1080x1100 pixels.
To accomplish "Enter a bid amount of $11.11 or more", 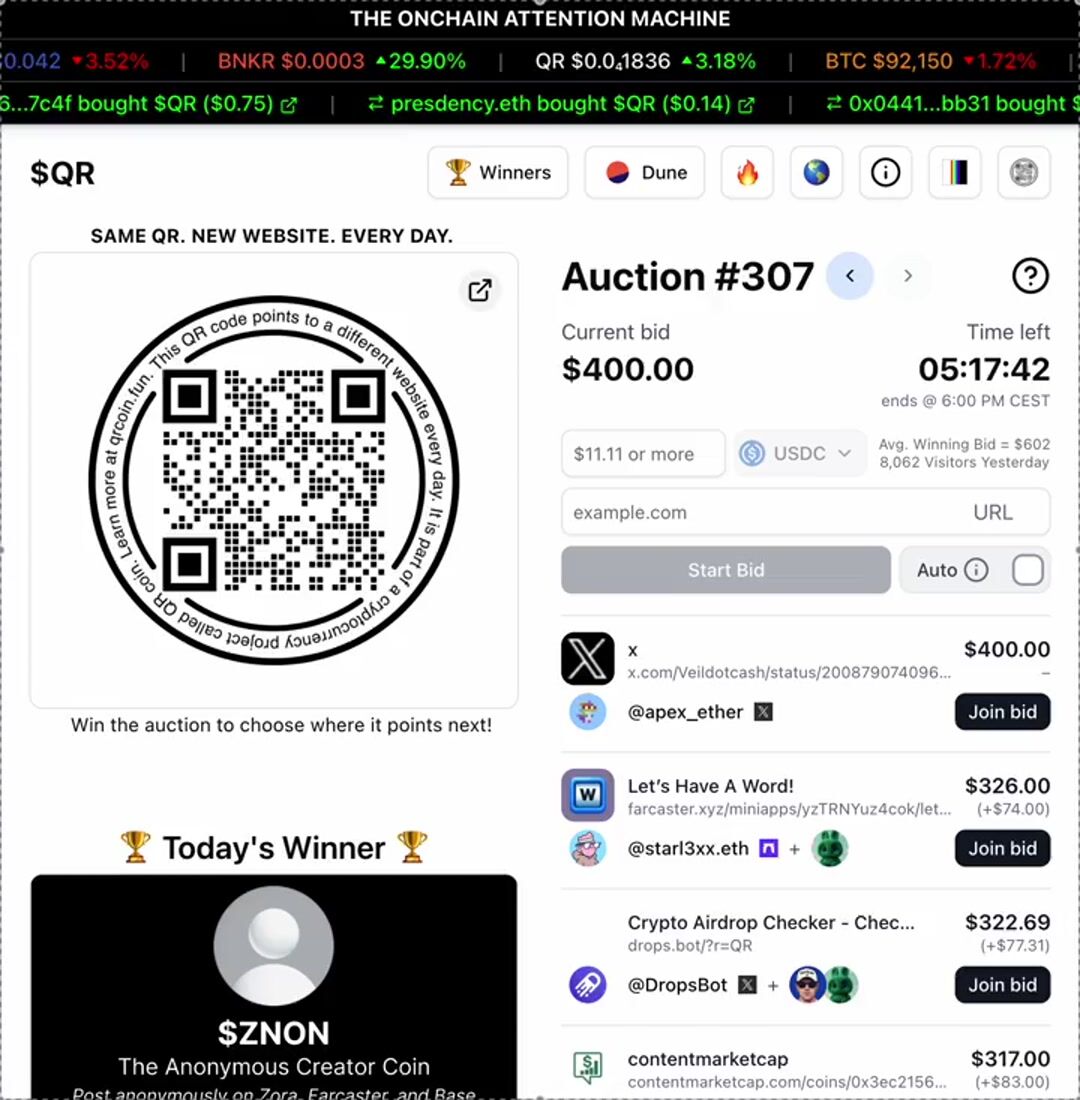I will (643, 454).
